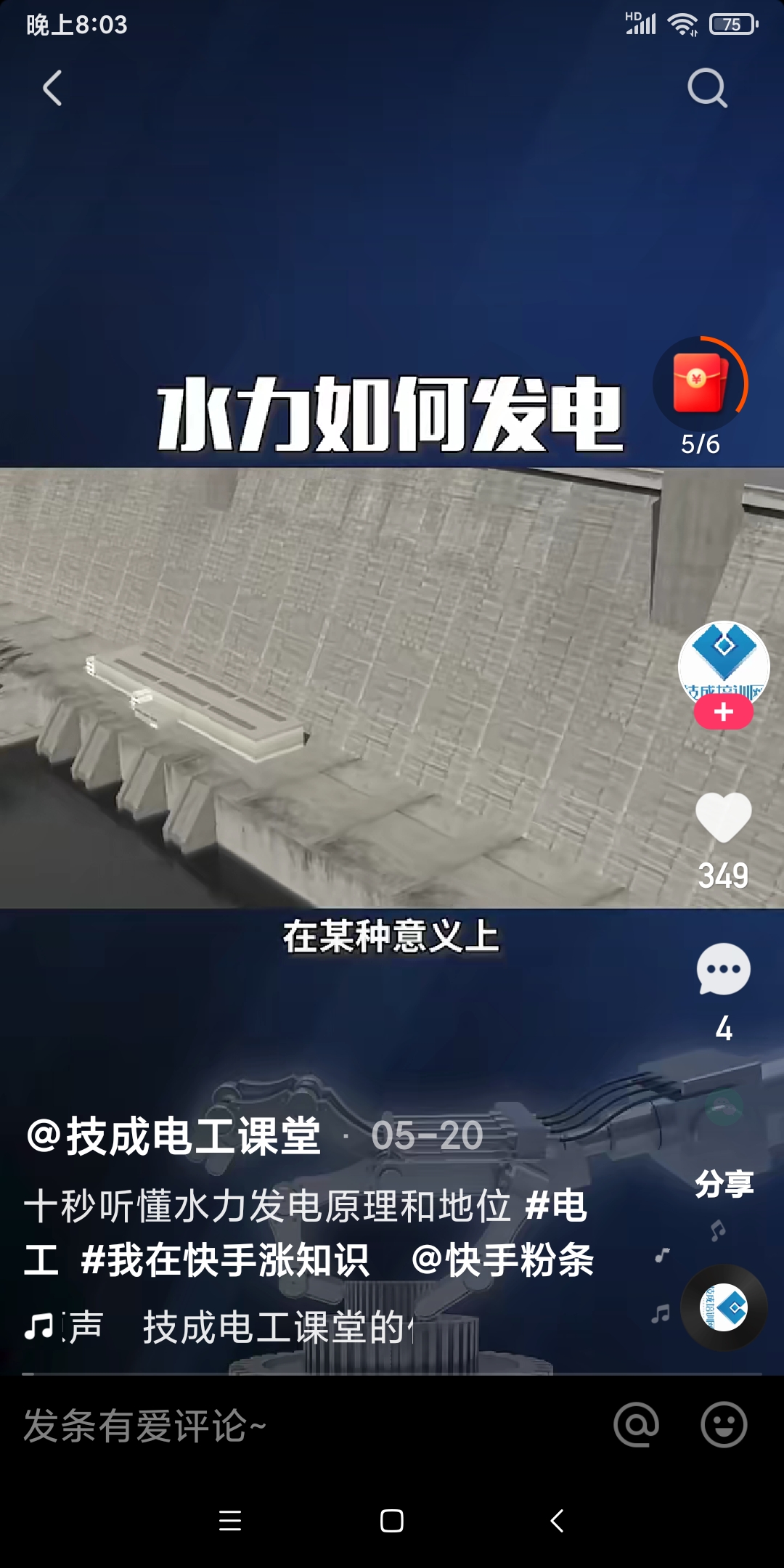Image resolution: width=784 pixels, height=1568 pixels.
Task: Open the @技成电工课堂 profile link
Action: 174,1136
